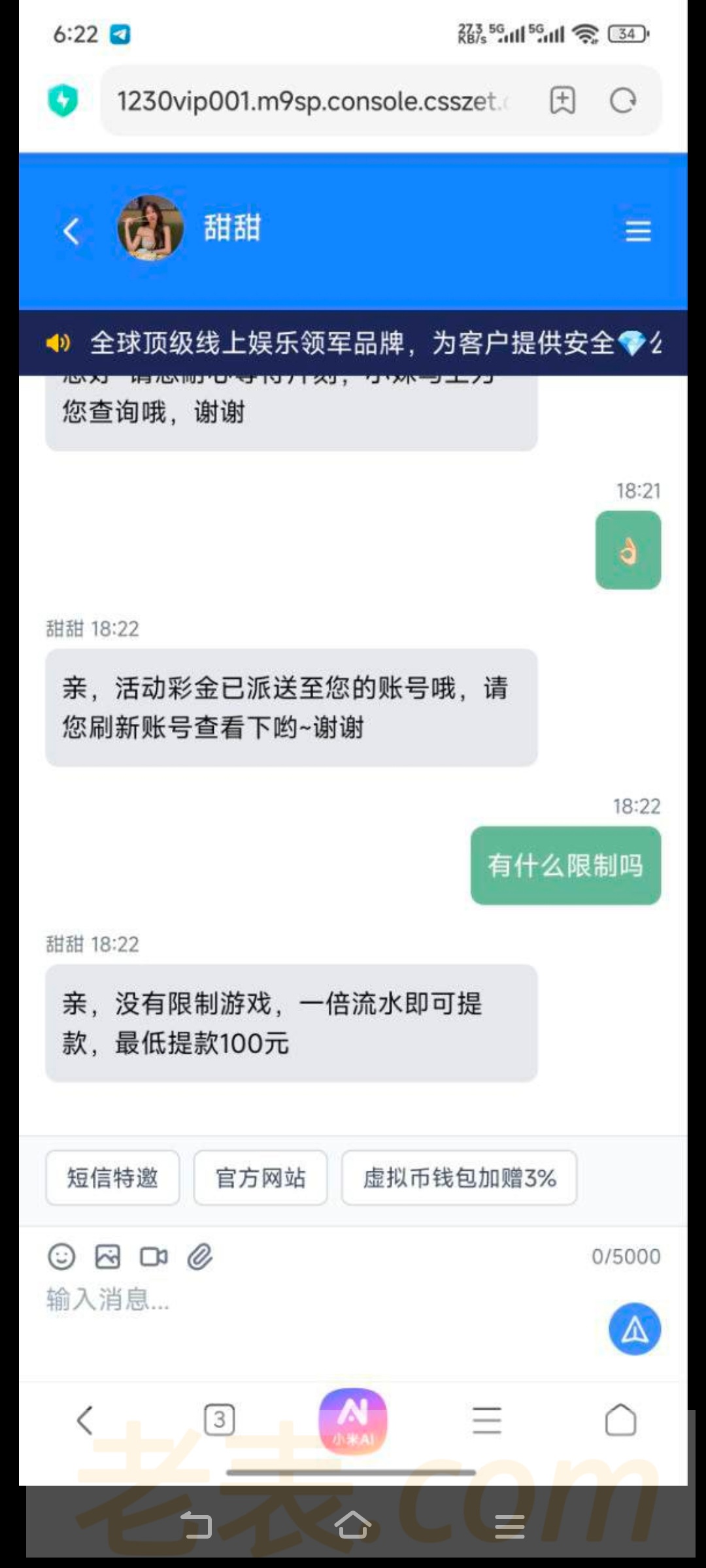Image resolution: width=706 pixels, height=1568 pixels.
Task: Select the 虚拟币钱包加赠3% quick reply
Action: (459, 1178)
